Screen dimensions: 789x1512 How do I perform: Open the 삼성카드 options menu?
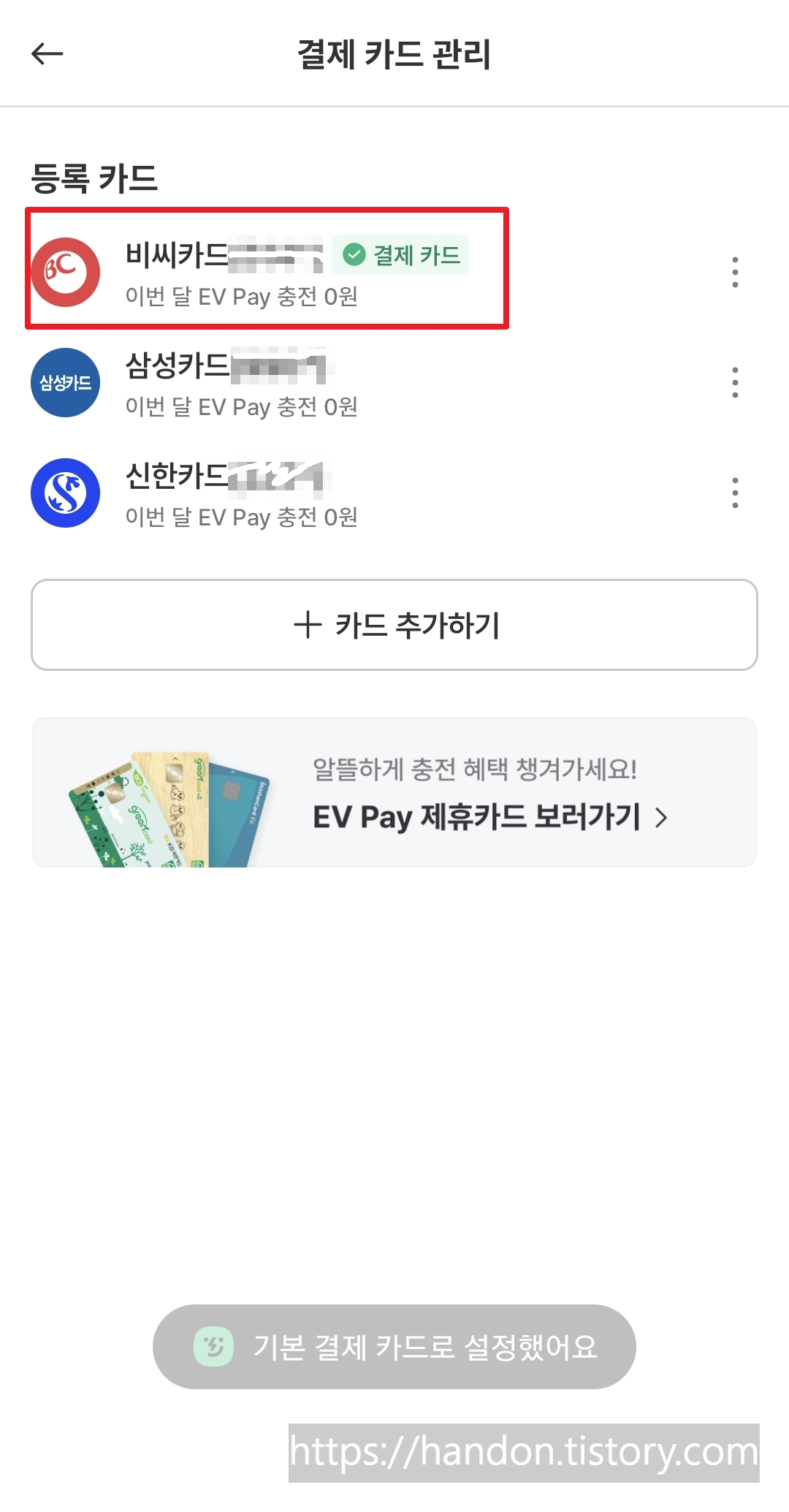pos(735,383)
